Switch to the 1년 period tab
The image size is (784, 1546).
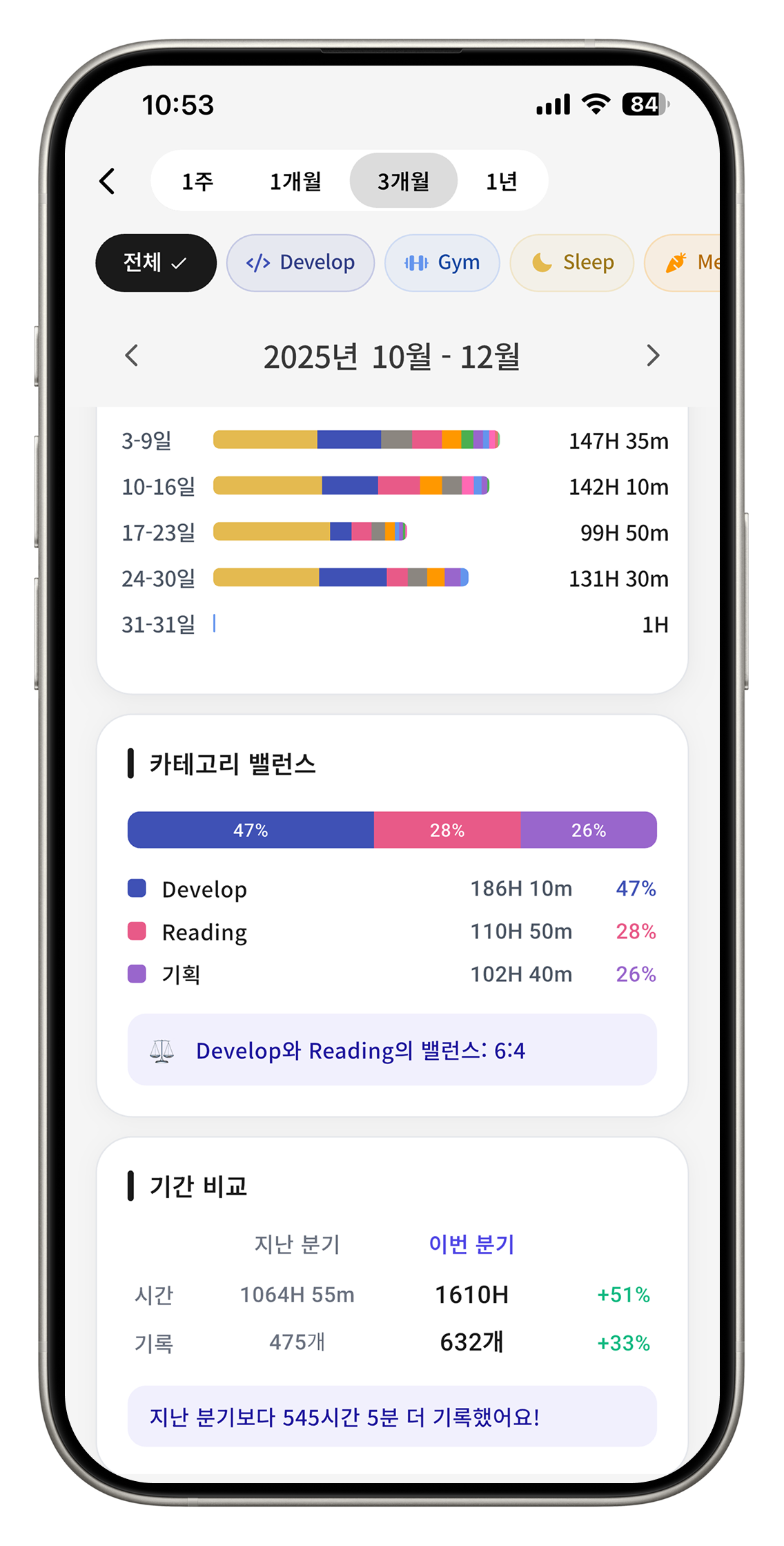502,182
